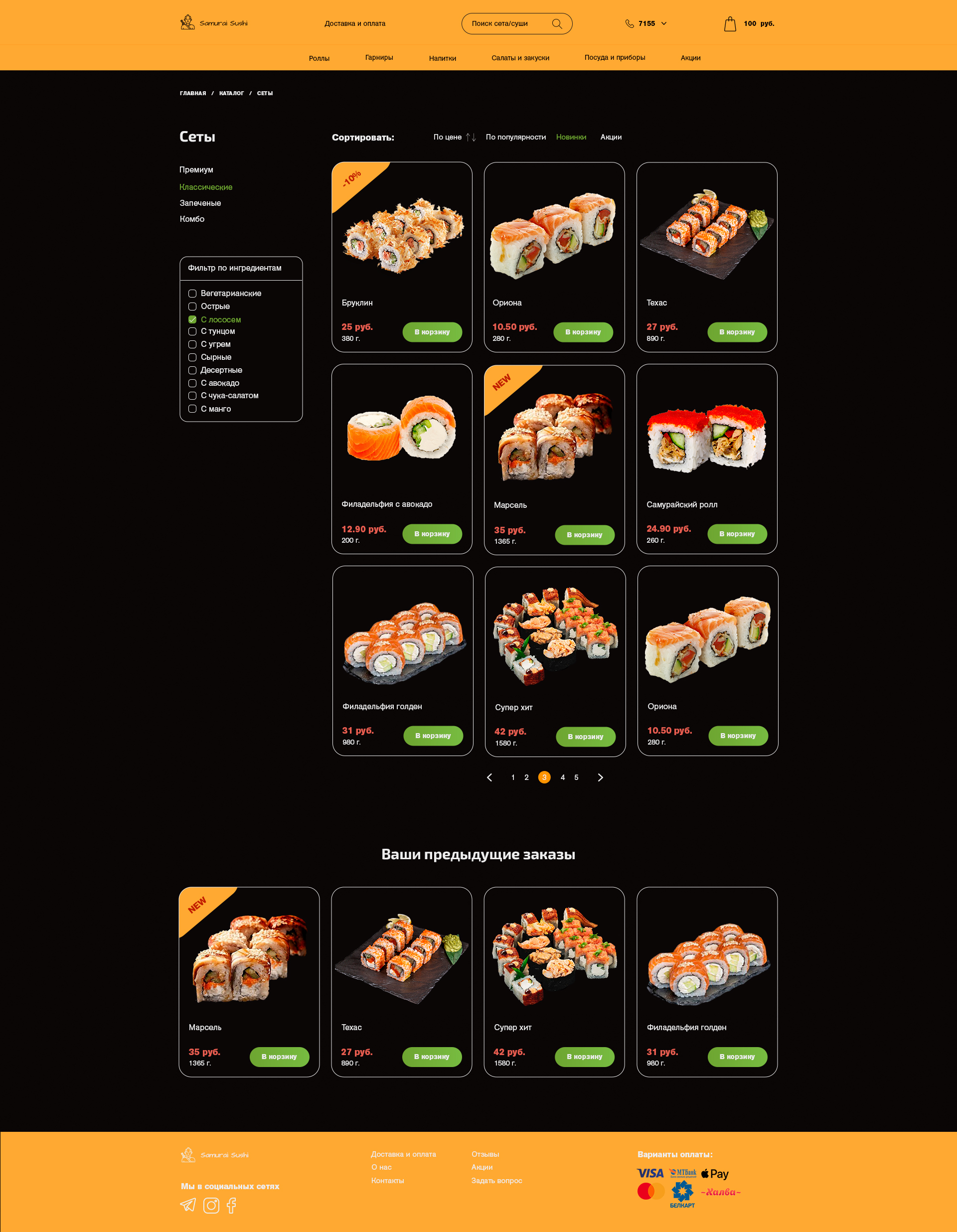
Task: Expand the phone number 7155 dropdown
Action: click(663, 24)
